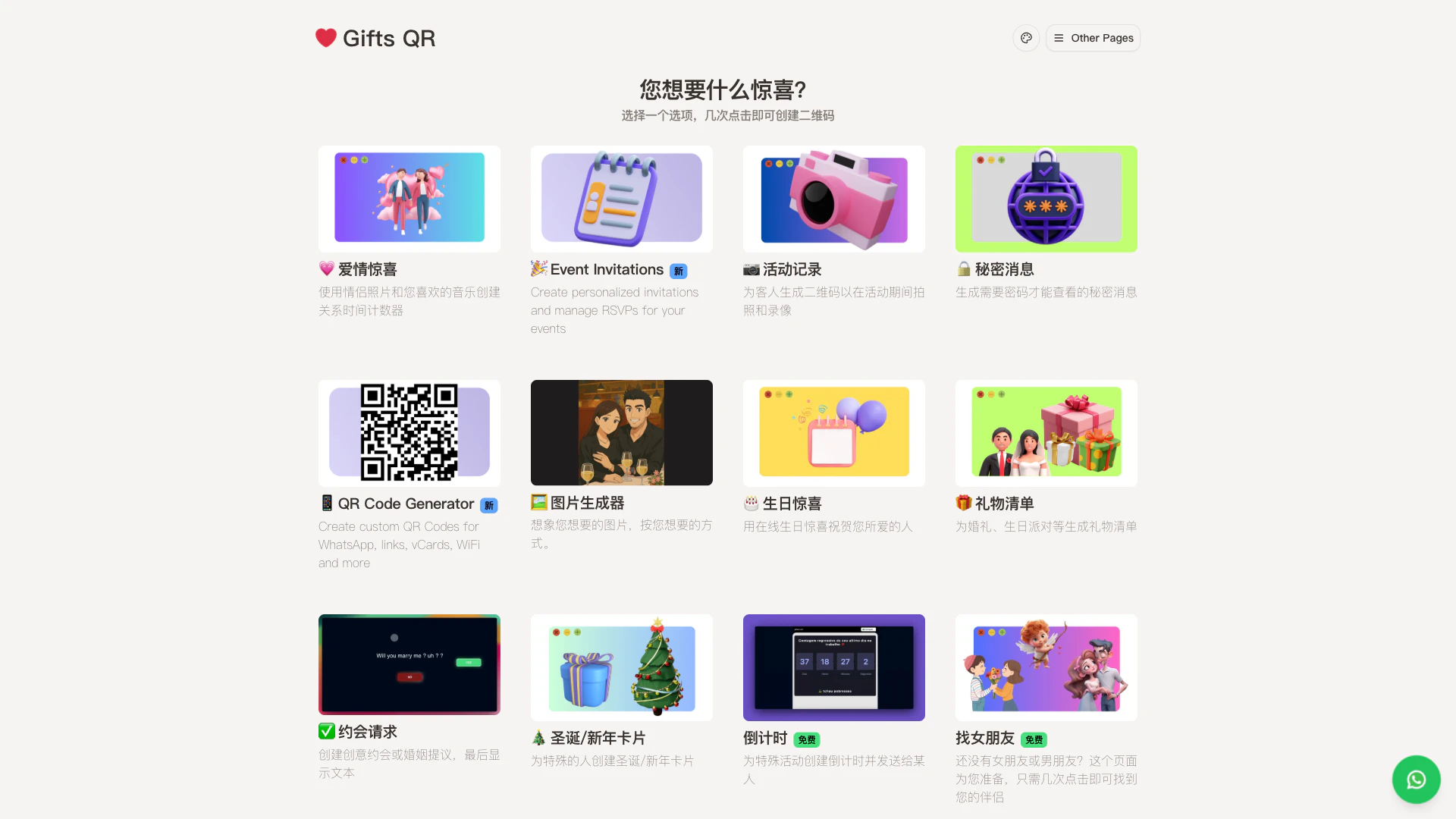Viewport: 1456px width, 819px height.
Task: Open WhatsApp chat support button
Action: [1416, 780]
